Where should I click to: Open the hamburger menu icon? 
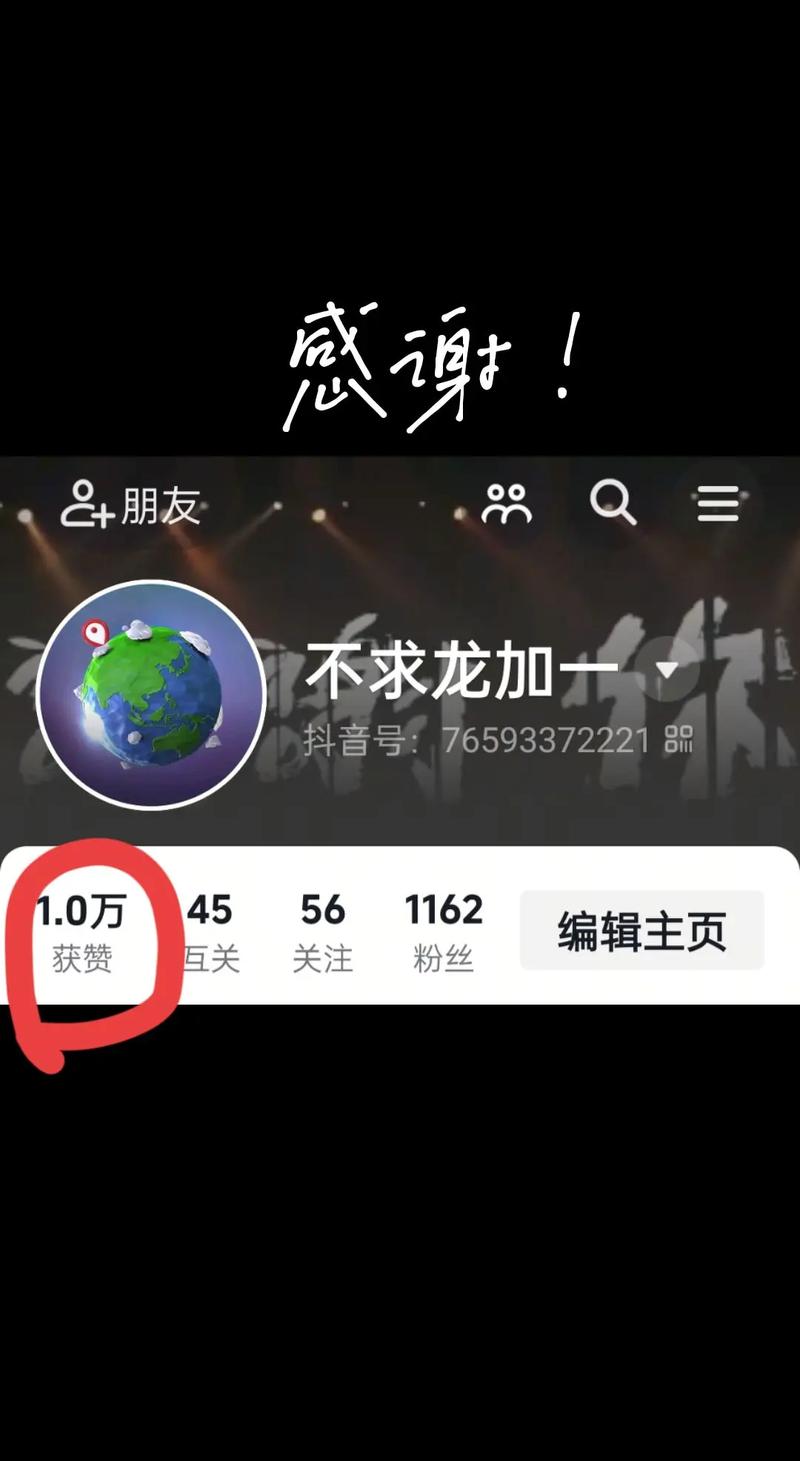716,505
